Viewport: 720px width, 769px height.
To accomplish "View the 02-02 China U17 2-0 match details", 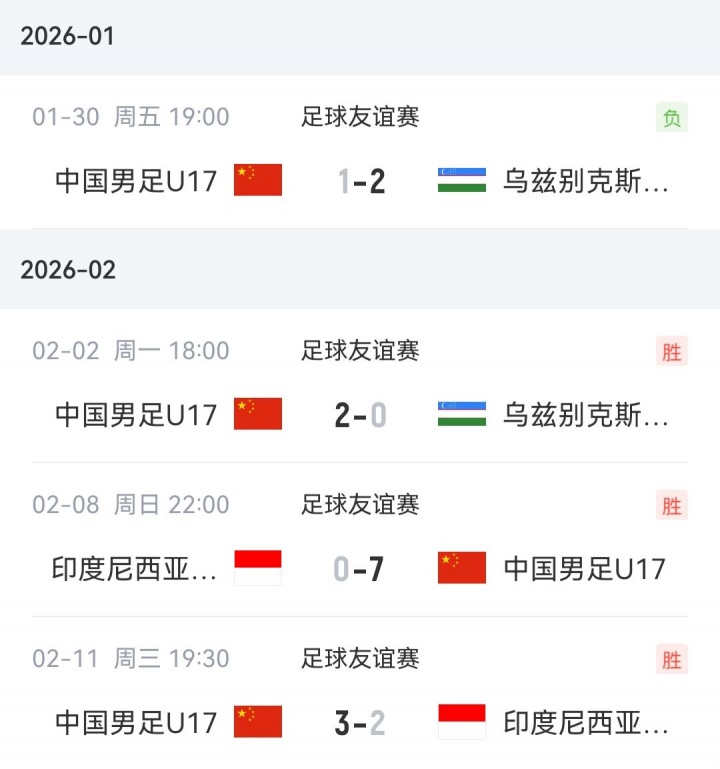I will coord(360,415).
